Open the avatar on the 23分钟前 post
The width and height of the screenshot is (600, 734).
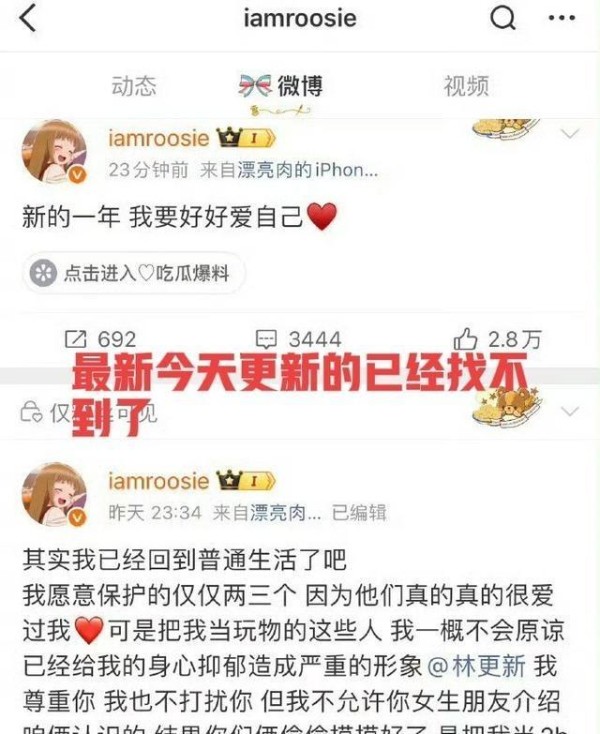pyautogui.click(x=54, y=153)
